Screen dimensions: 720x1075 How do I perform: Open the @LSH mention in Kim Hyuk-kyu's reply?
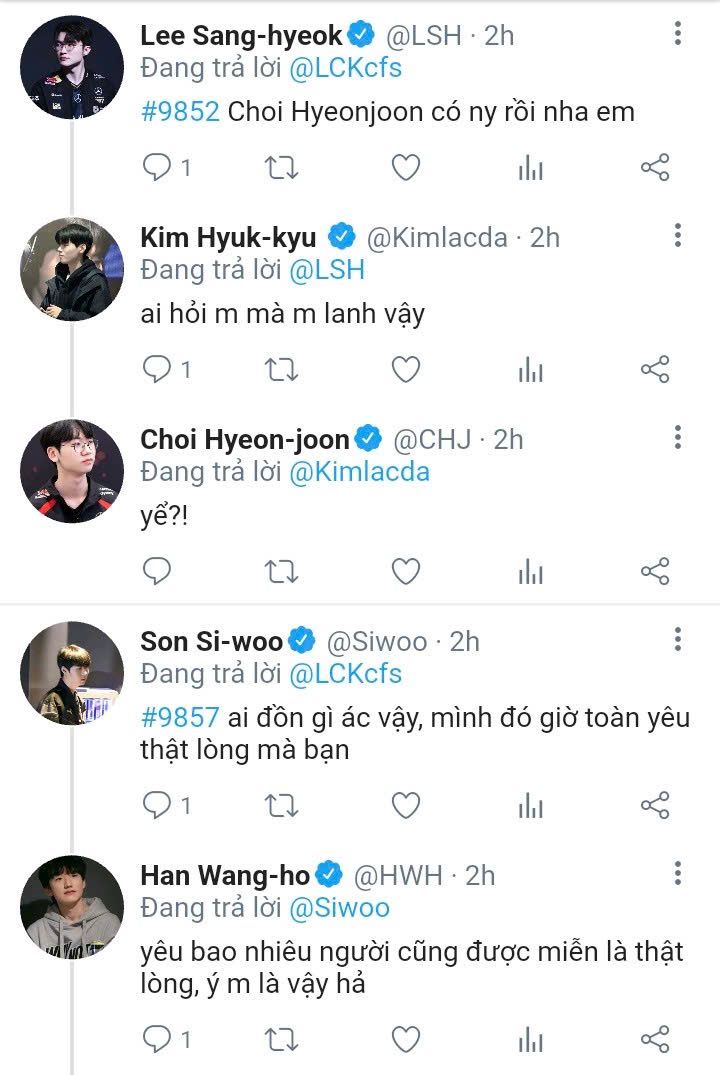327,270
